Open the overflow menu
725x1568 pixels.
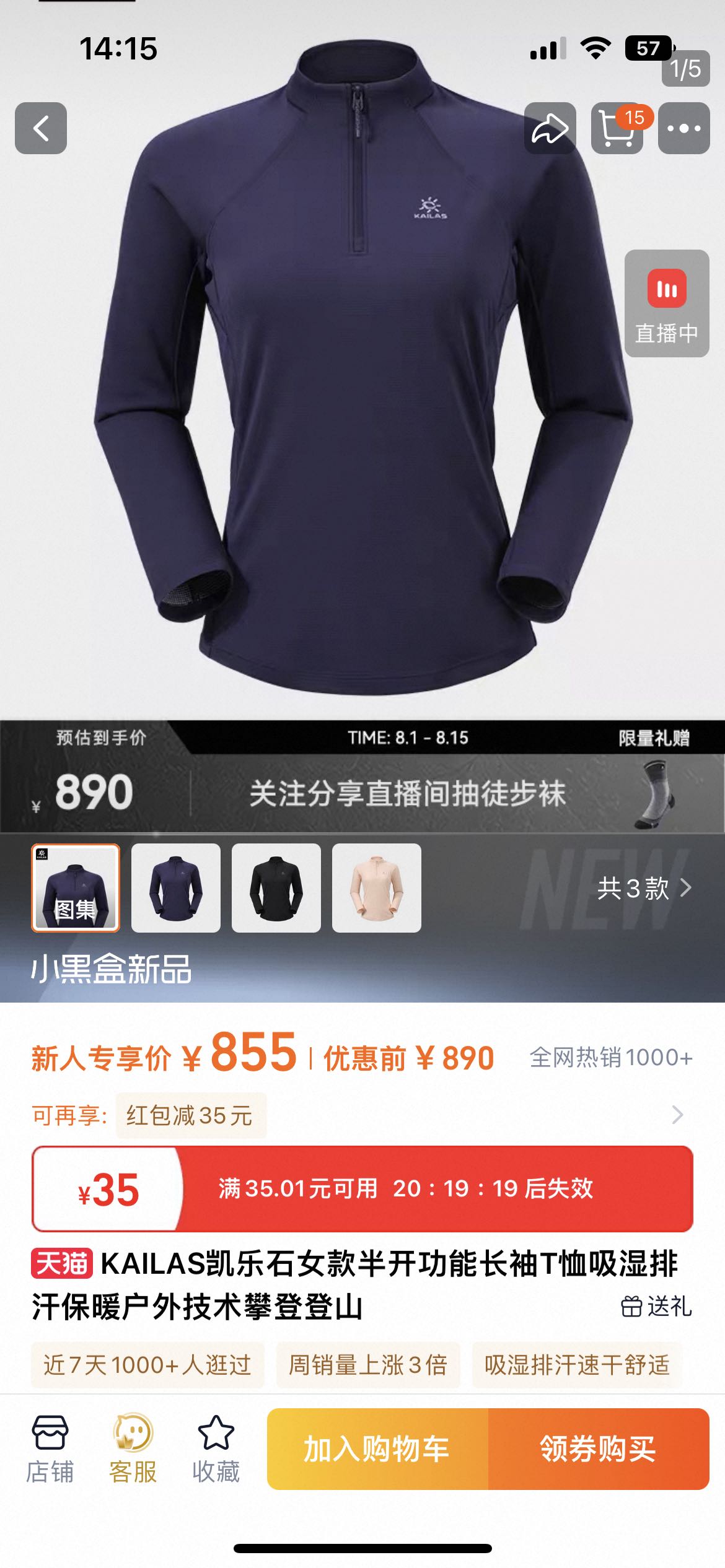tap(683, 128)
